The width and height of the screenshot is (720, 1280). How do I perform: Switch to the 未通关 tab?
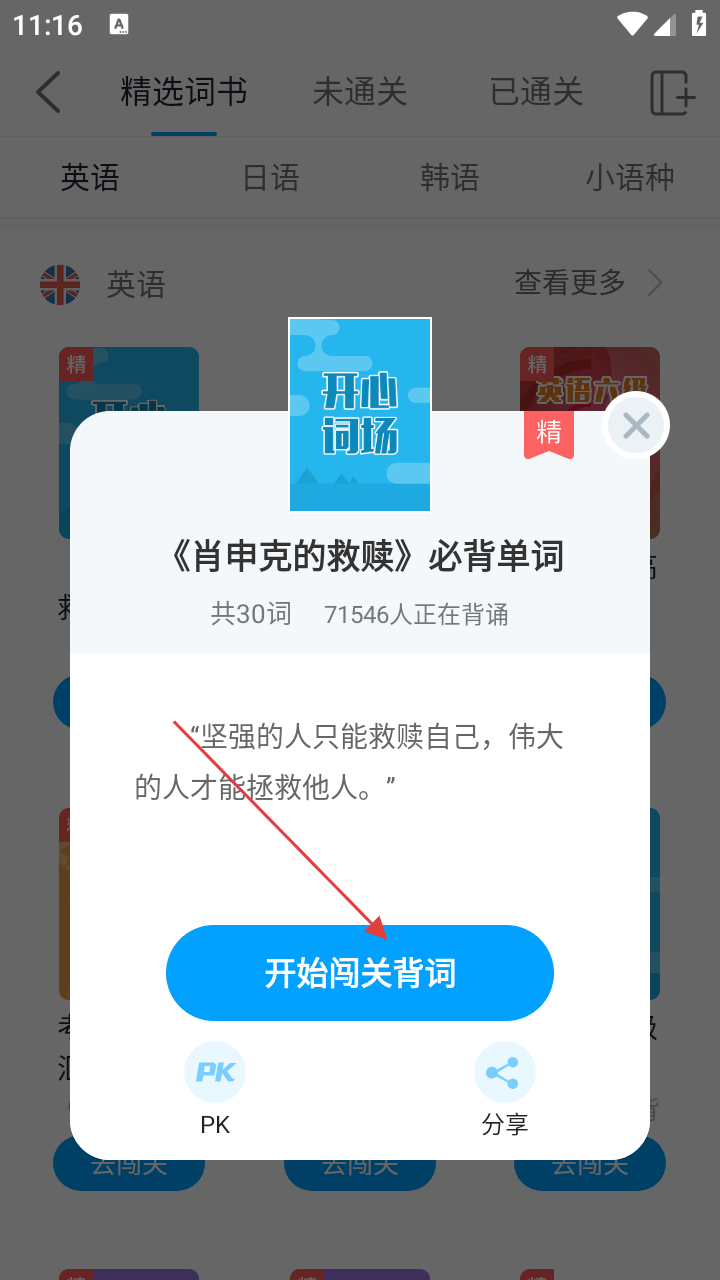click(x=359, y=93)
